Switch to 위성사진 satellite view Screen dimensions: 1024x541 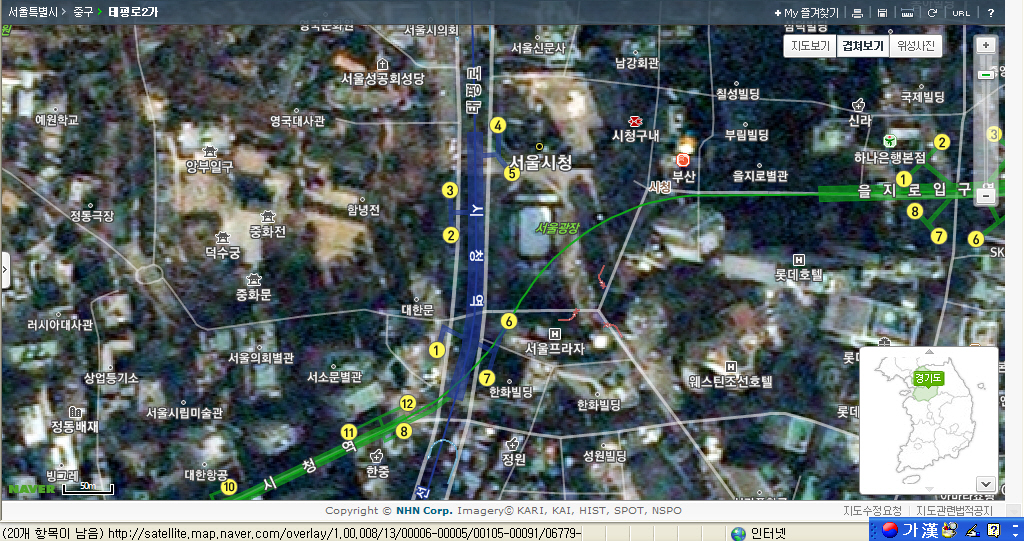click(916, 46)
